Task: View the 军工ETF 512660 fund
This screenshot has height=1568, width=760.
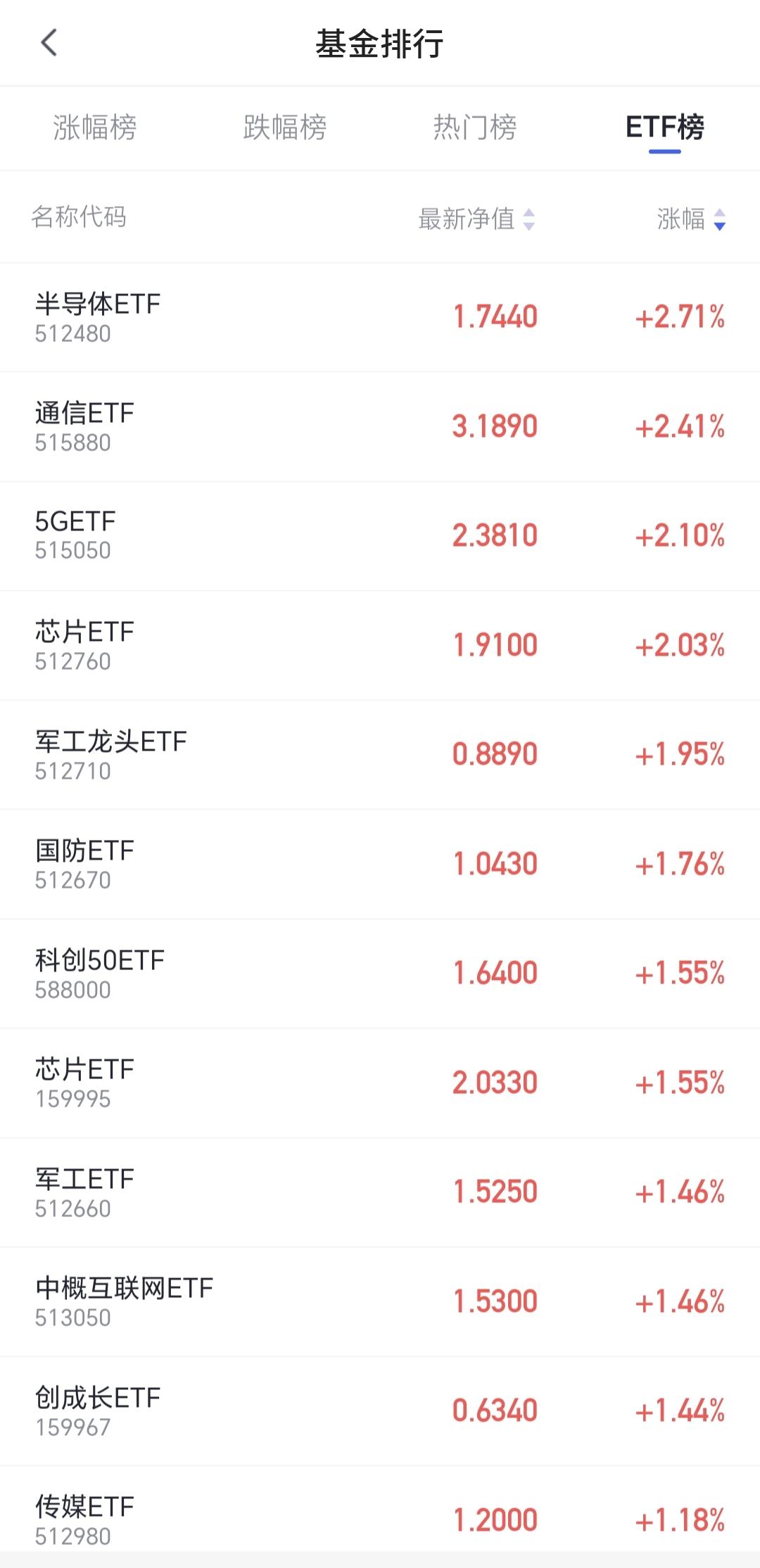Action: tap(380, 1192)
